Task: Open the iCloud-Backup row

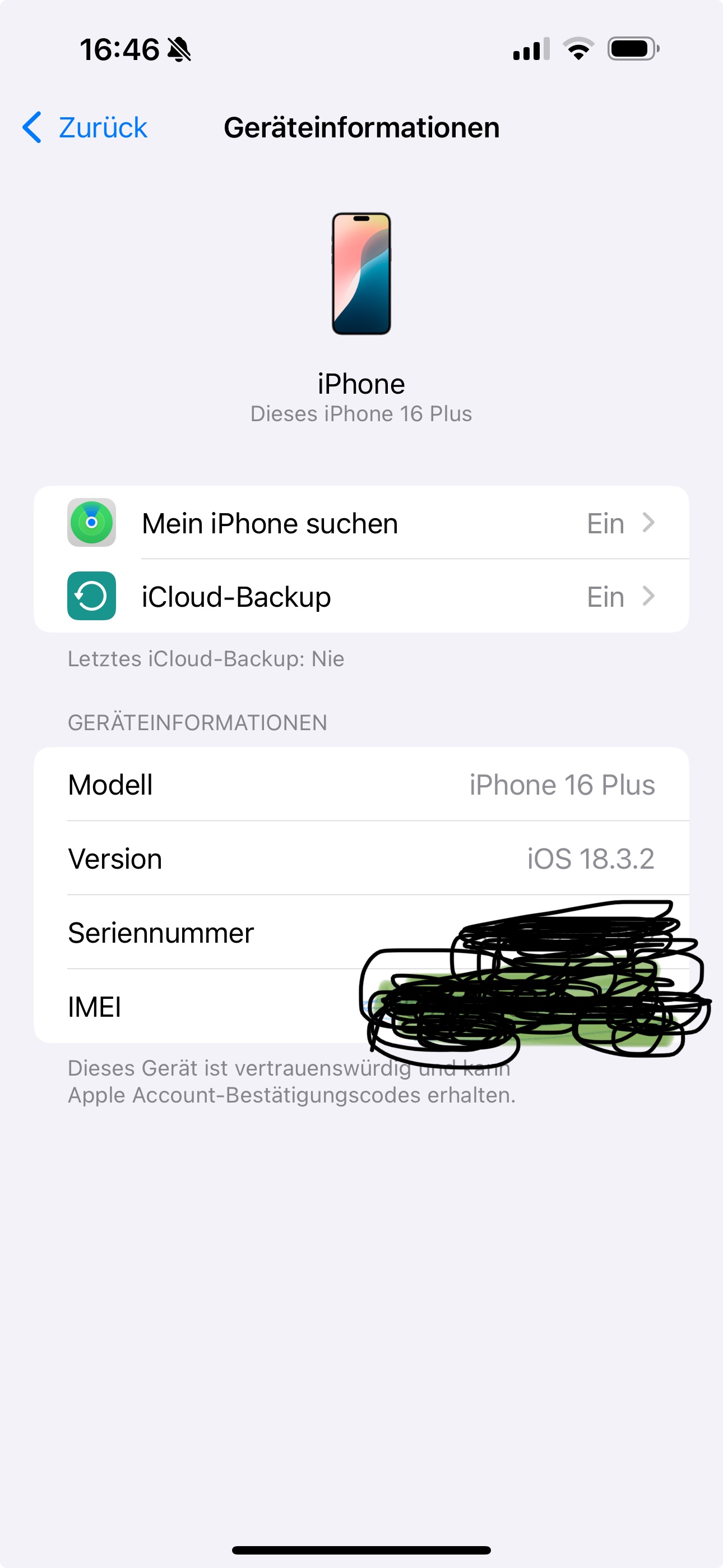Action: pos(361,596)
